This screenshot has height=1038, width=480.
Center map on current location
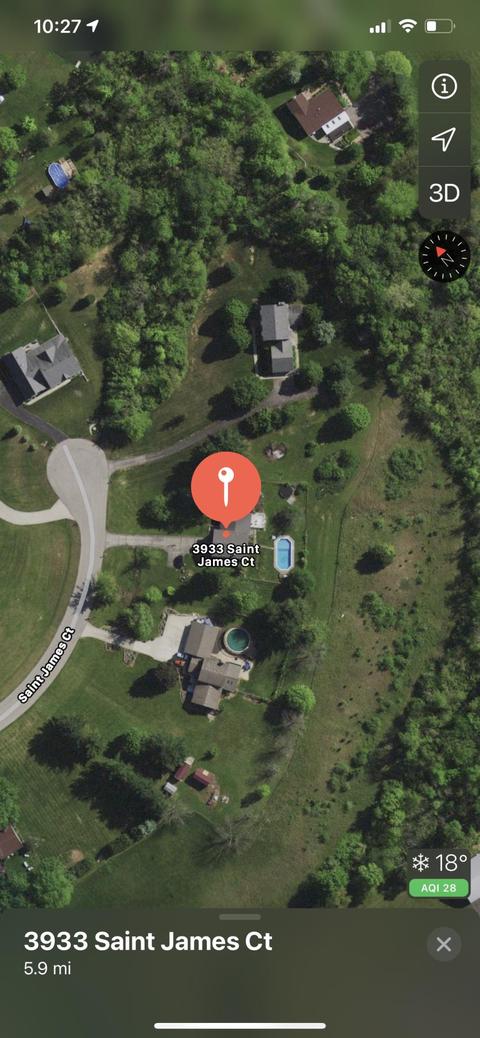coord(444,140)
